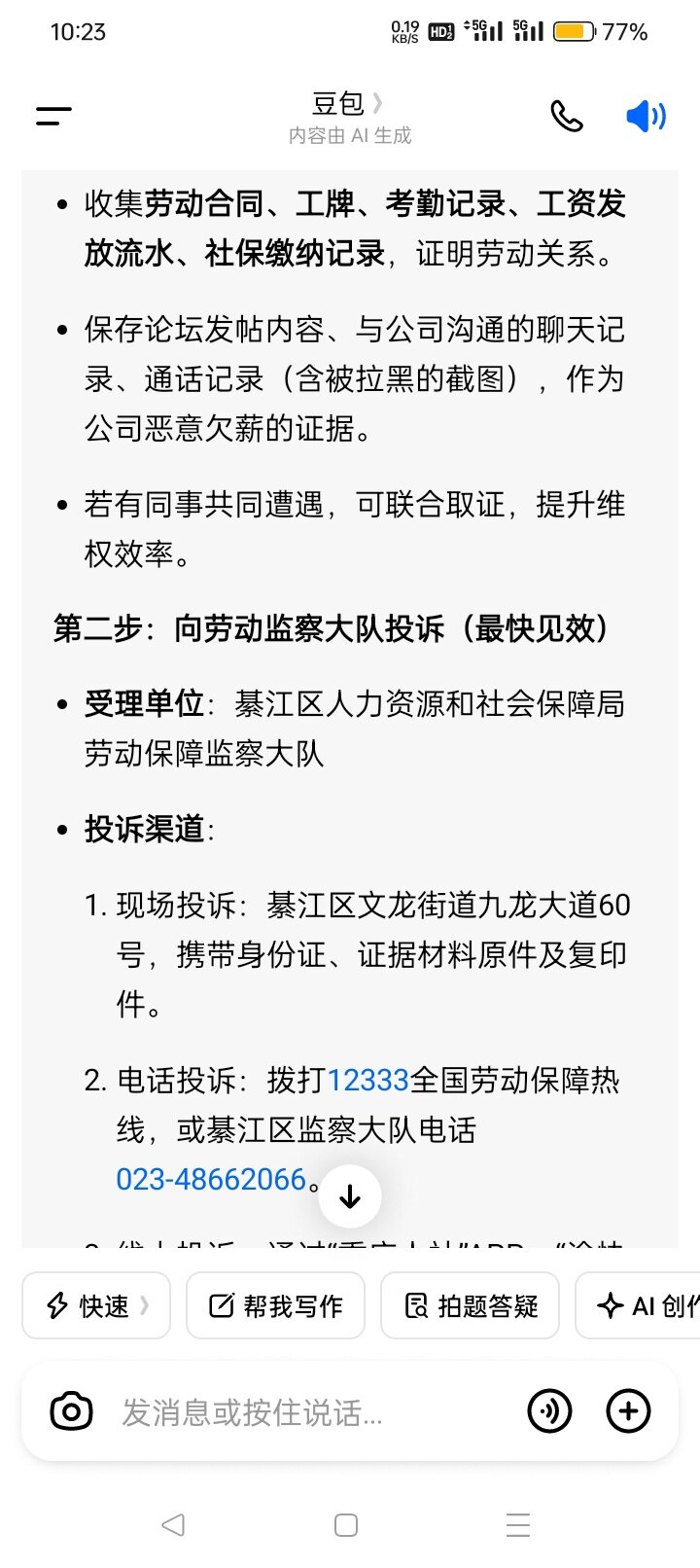
Task: Open the camera in the input bar
Action: coord(71,1411)
